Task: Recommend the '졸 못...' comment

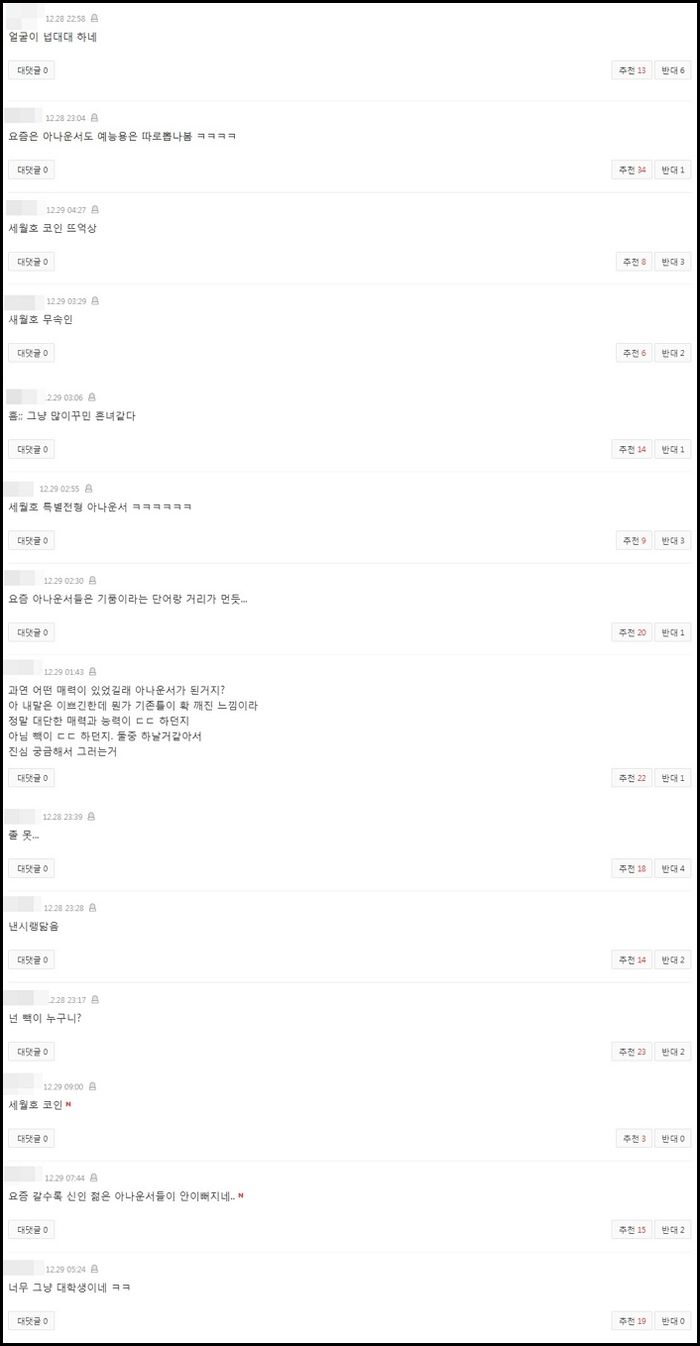Action: [632, 868]
